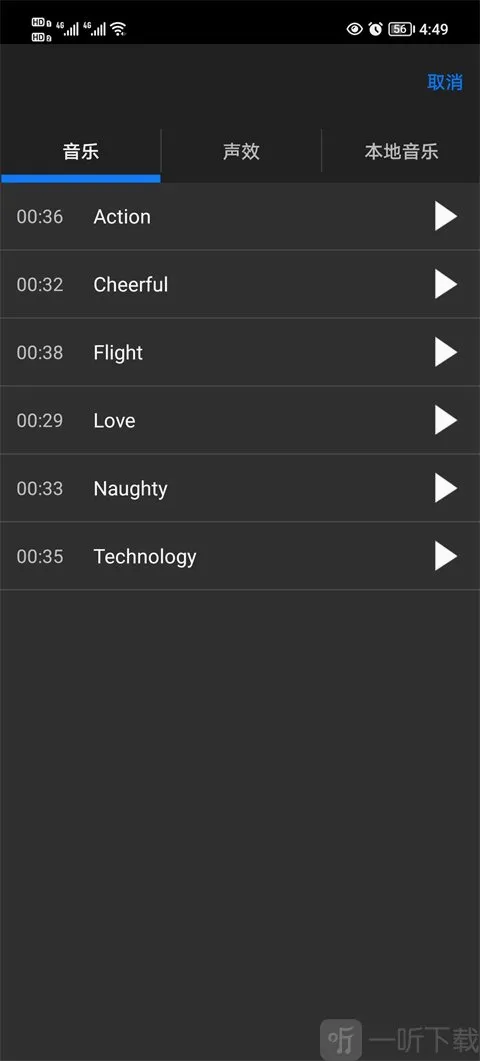Select the Love music row
The width and height of the screenshot is (480, 1061).
pos(240,420)
